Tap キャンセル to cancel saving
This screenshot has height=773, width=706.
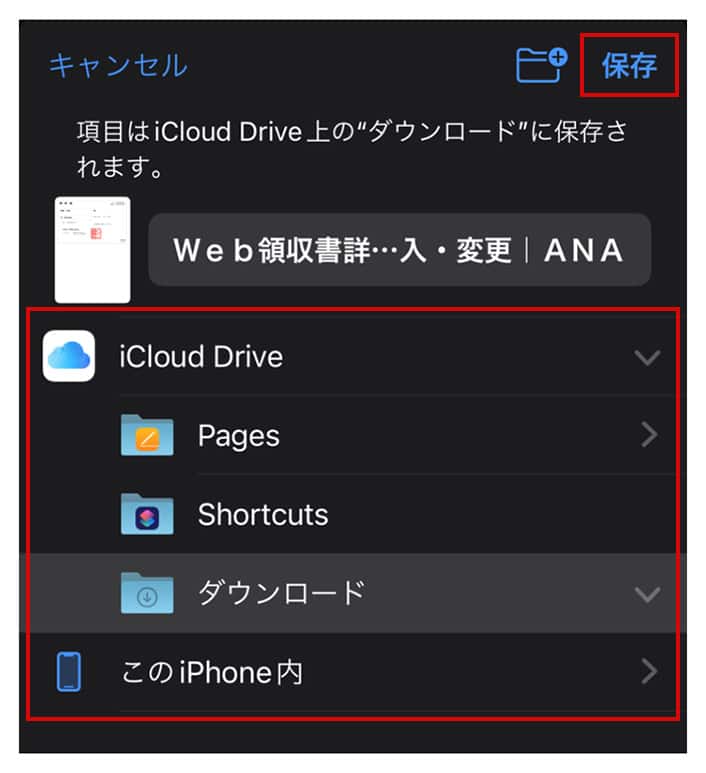(118, 66)
